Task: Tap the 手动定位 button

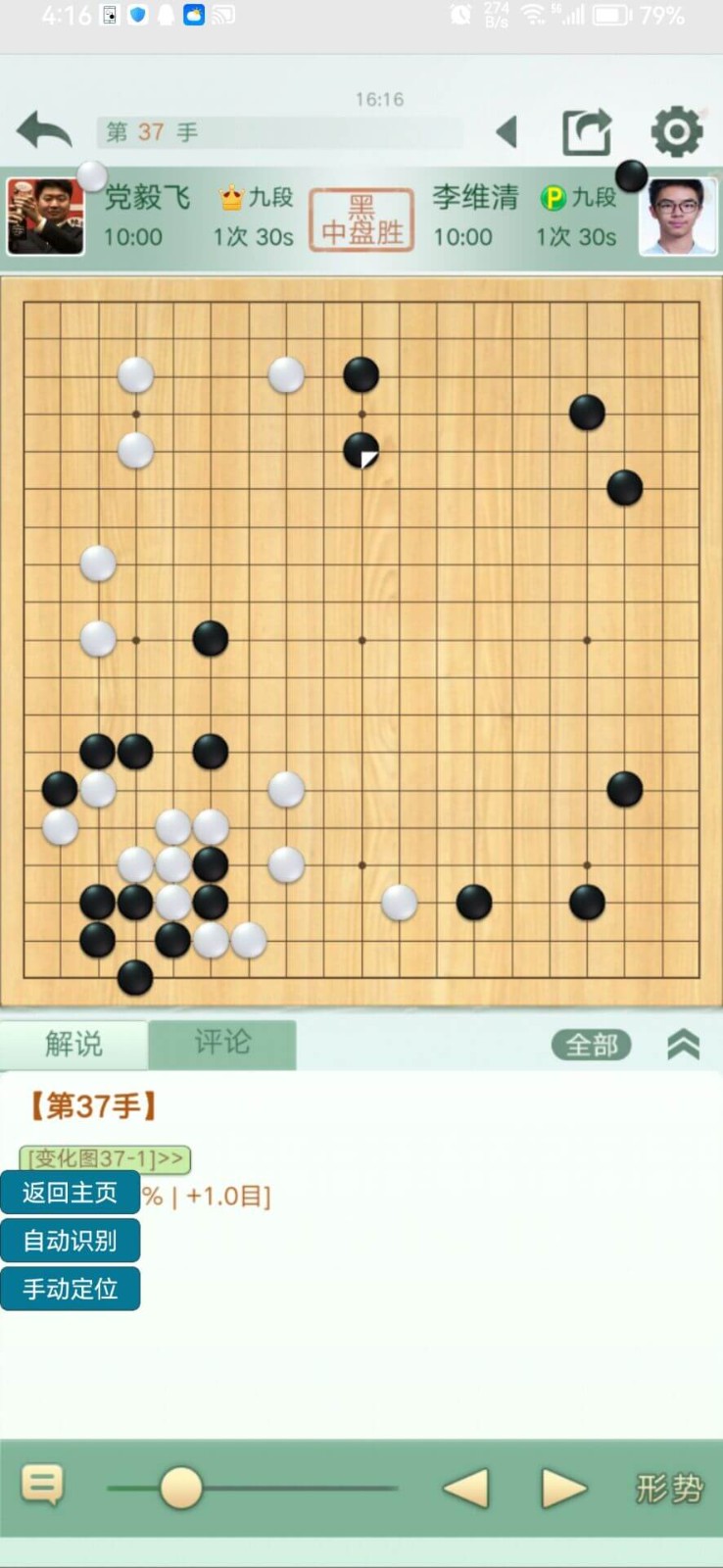Action: (x=70, y=1289)
